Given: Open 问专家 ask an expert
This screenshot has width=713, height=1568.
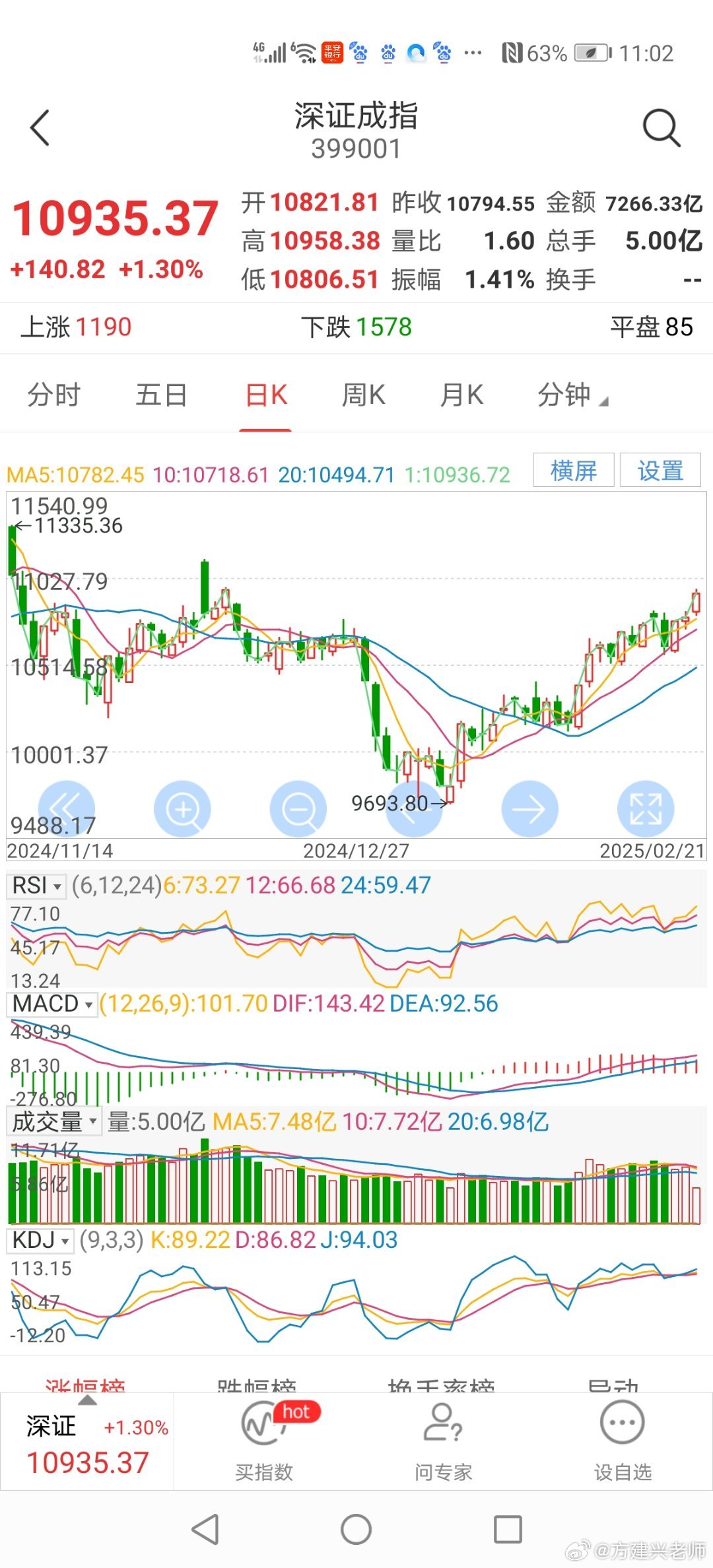Looking at the screenshot, I should [443, 1441].
